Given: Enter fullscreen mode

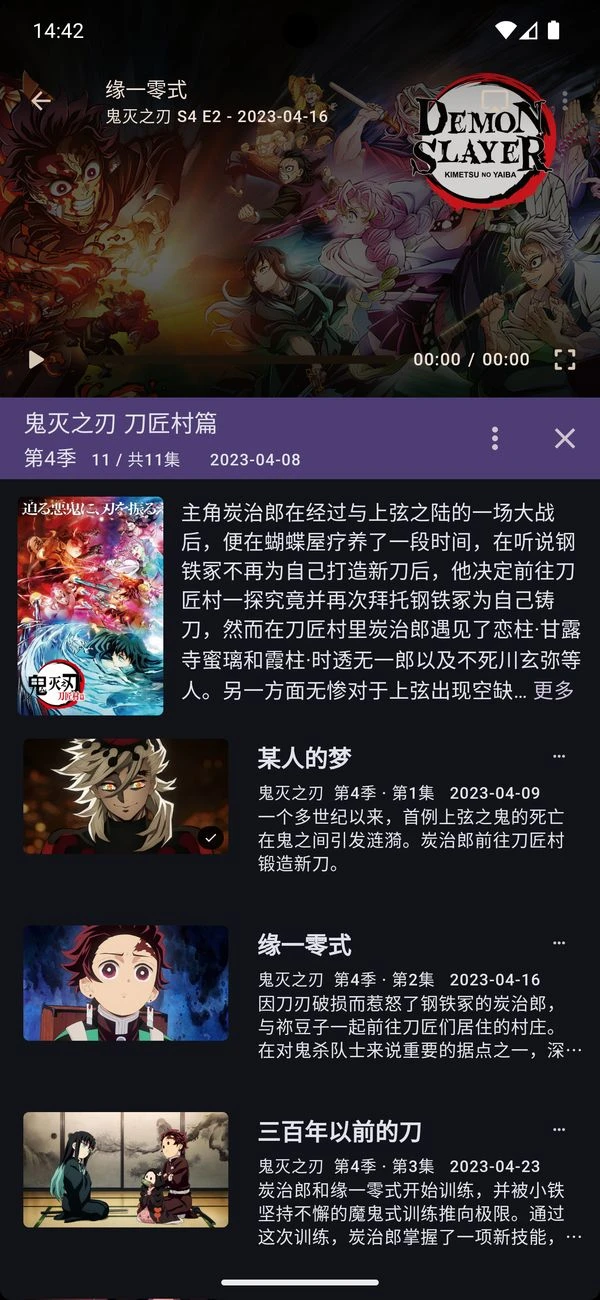Looking at the screenshot, I should tap(565, 359).
